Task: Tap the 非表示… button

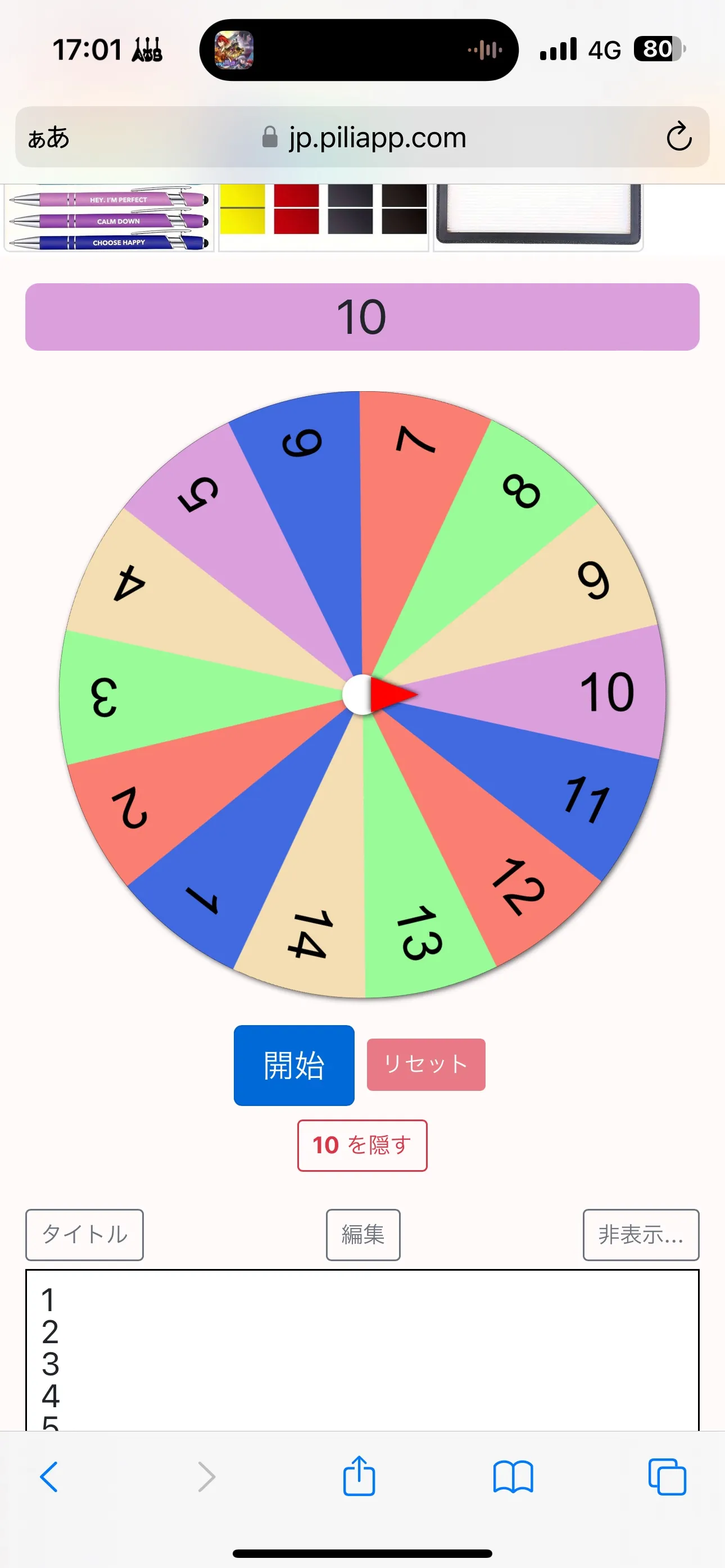Action: tap(640, 1234)
